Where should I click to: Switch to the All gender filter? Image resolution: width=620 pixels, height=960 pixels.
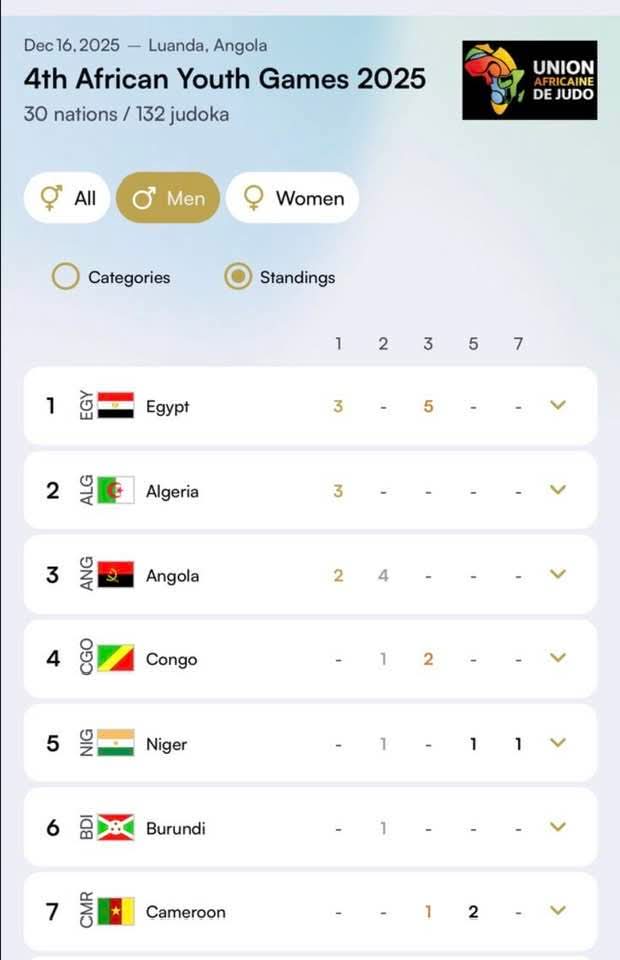(x=67, y=198)
